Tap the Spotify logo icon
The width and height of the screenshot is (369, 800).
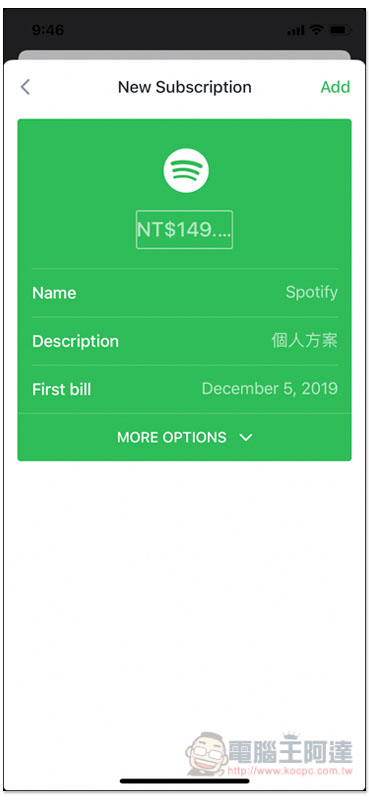tap(186, 170)
